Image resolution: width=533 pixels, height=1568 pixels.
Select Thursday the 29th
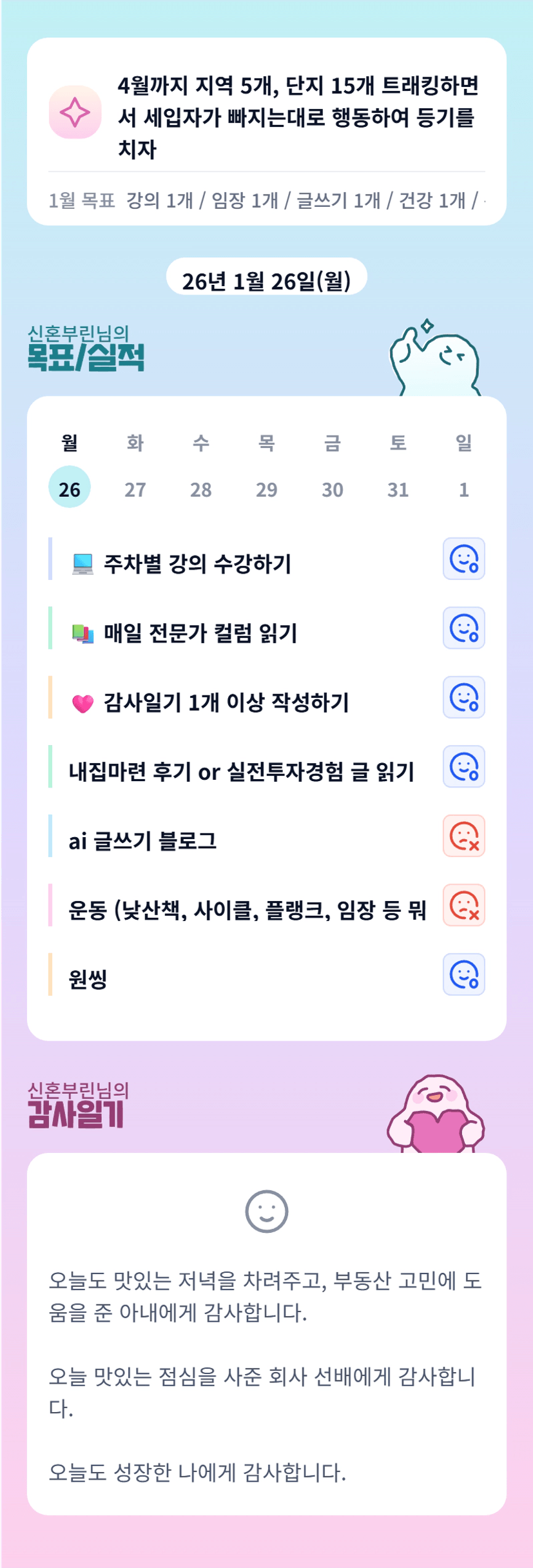pos(266,489)
